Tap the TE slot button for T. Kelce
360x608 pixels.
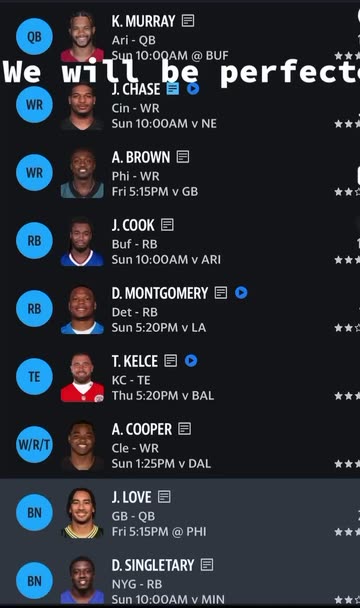pos(34,377)
